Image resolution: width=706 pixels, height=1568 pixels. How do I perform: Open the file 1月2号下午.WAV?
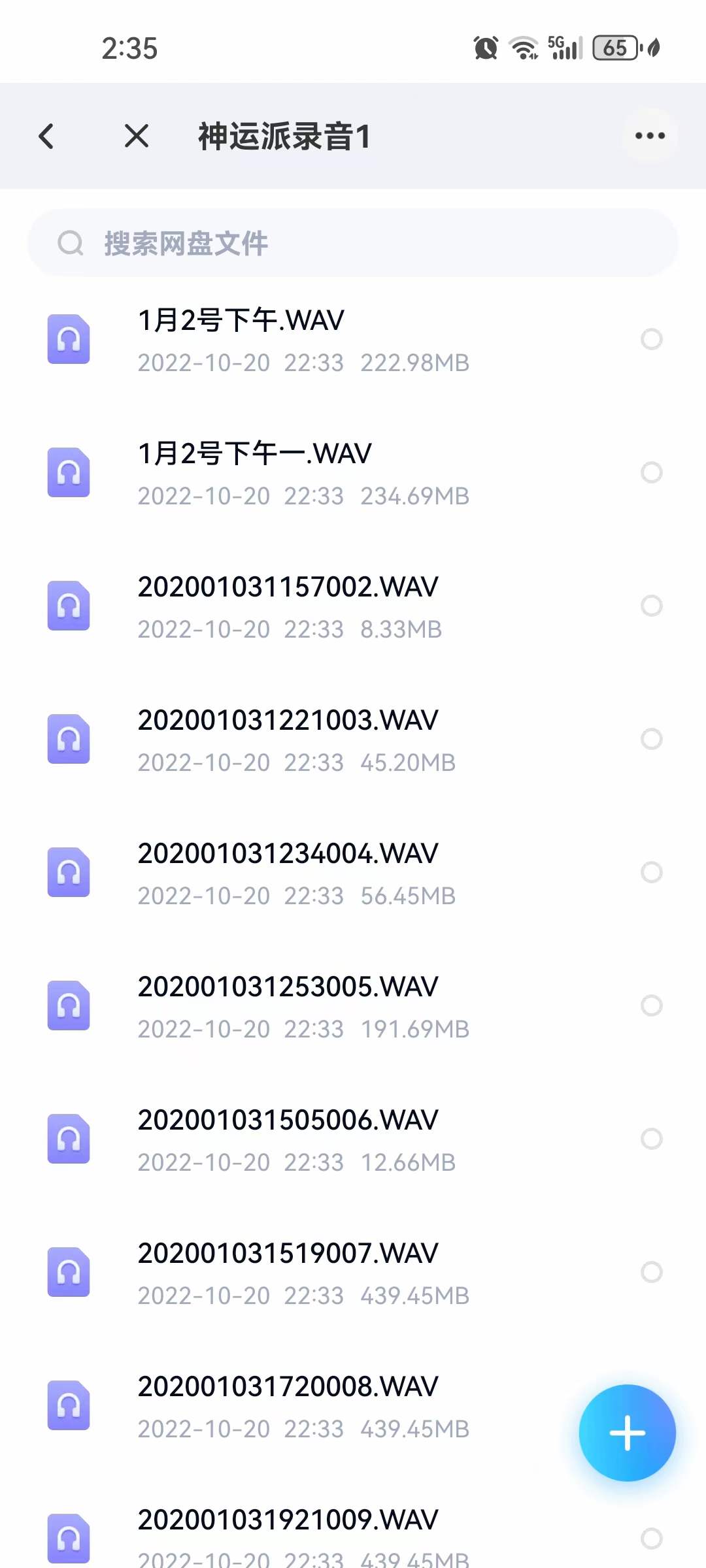353,340
